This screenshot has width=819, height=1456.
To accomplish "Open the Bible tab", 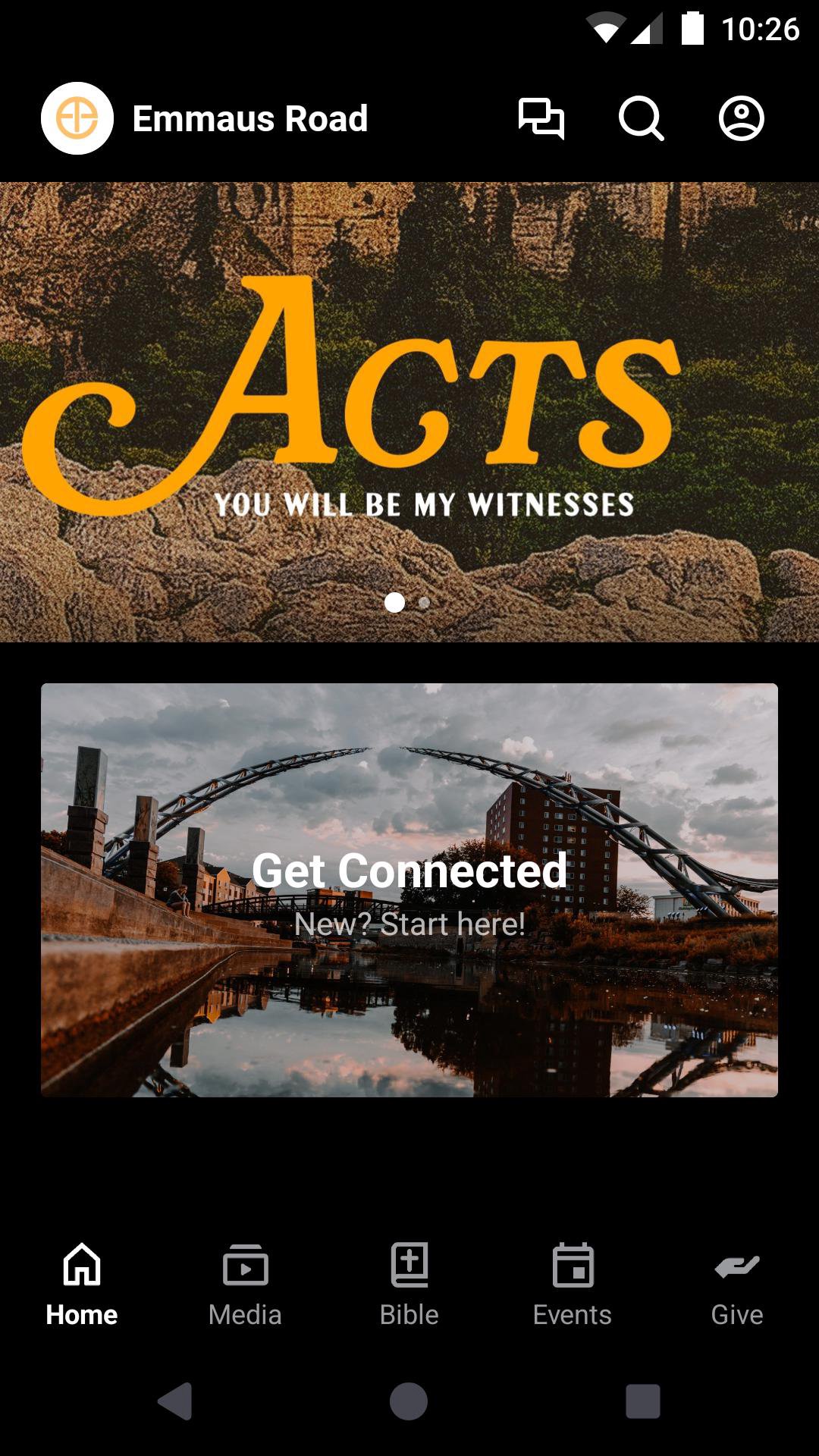I will pyautogui.click(x=409, y=1283).
